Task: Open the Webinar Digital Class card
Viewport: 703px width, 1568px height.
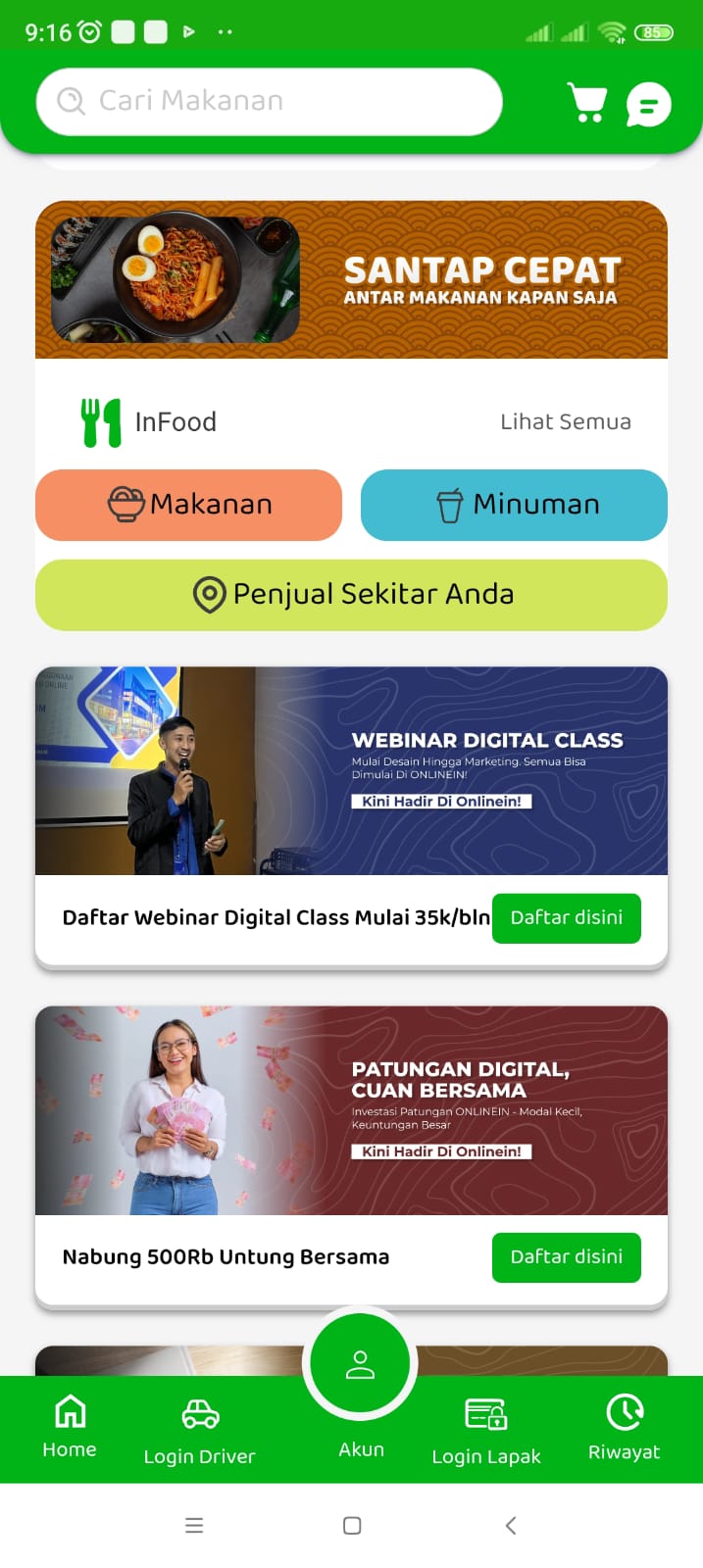Action: (x=351, y=771)
